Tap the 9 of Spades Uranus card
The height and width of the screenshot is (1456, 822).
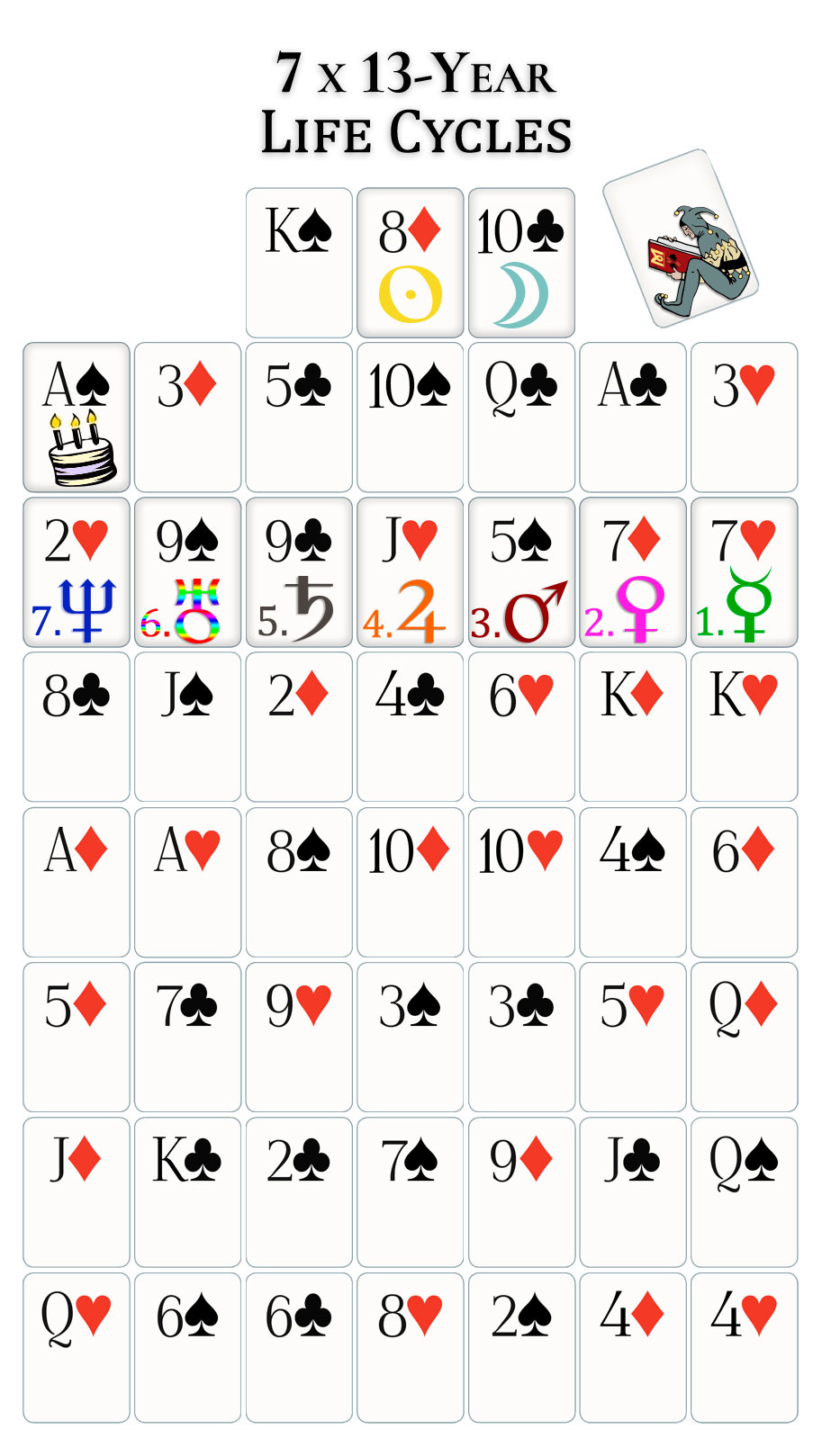(x=187, y=572)
